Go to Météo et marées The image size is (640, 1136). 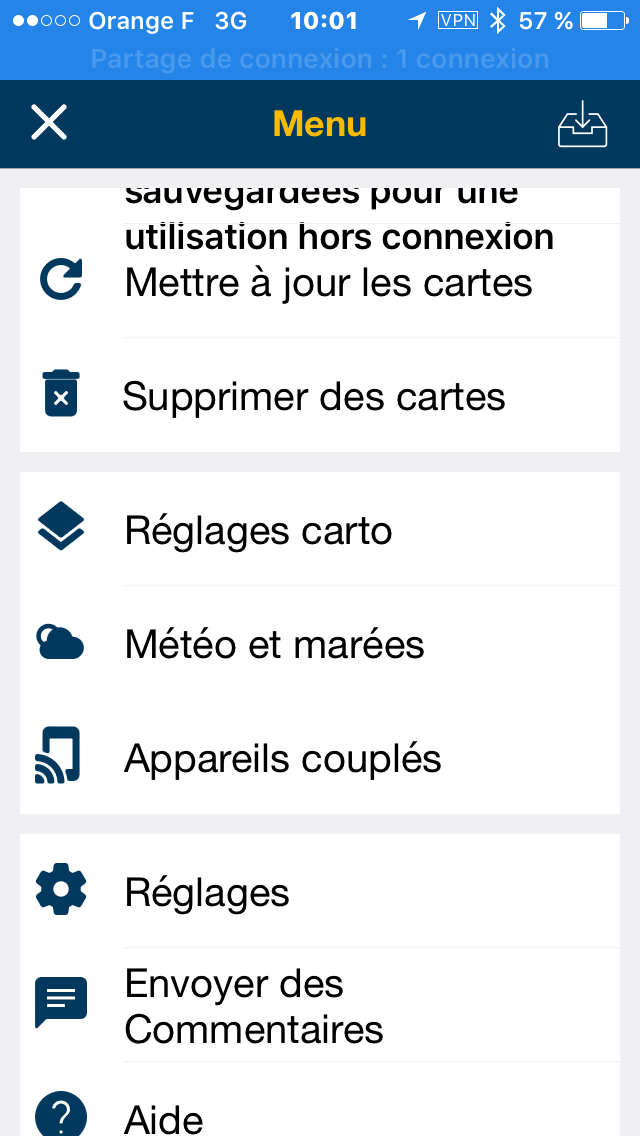pos(320,643)
